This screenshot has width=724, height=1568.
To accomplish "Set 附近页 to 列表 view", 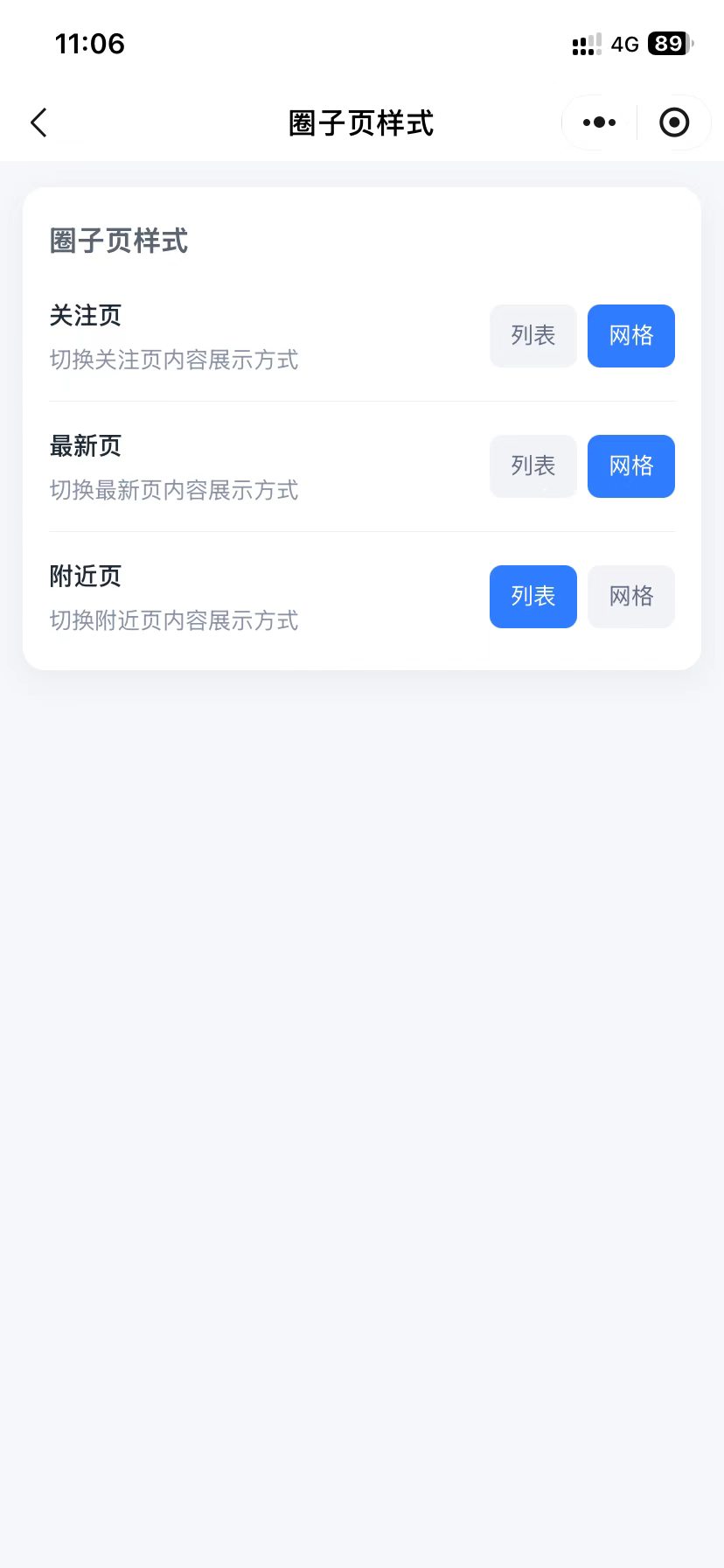I will coord(533,597).
